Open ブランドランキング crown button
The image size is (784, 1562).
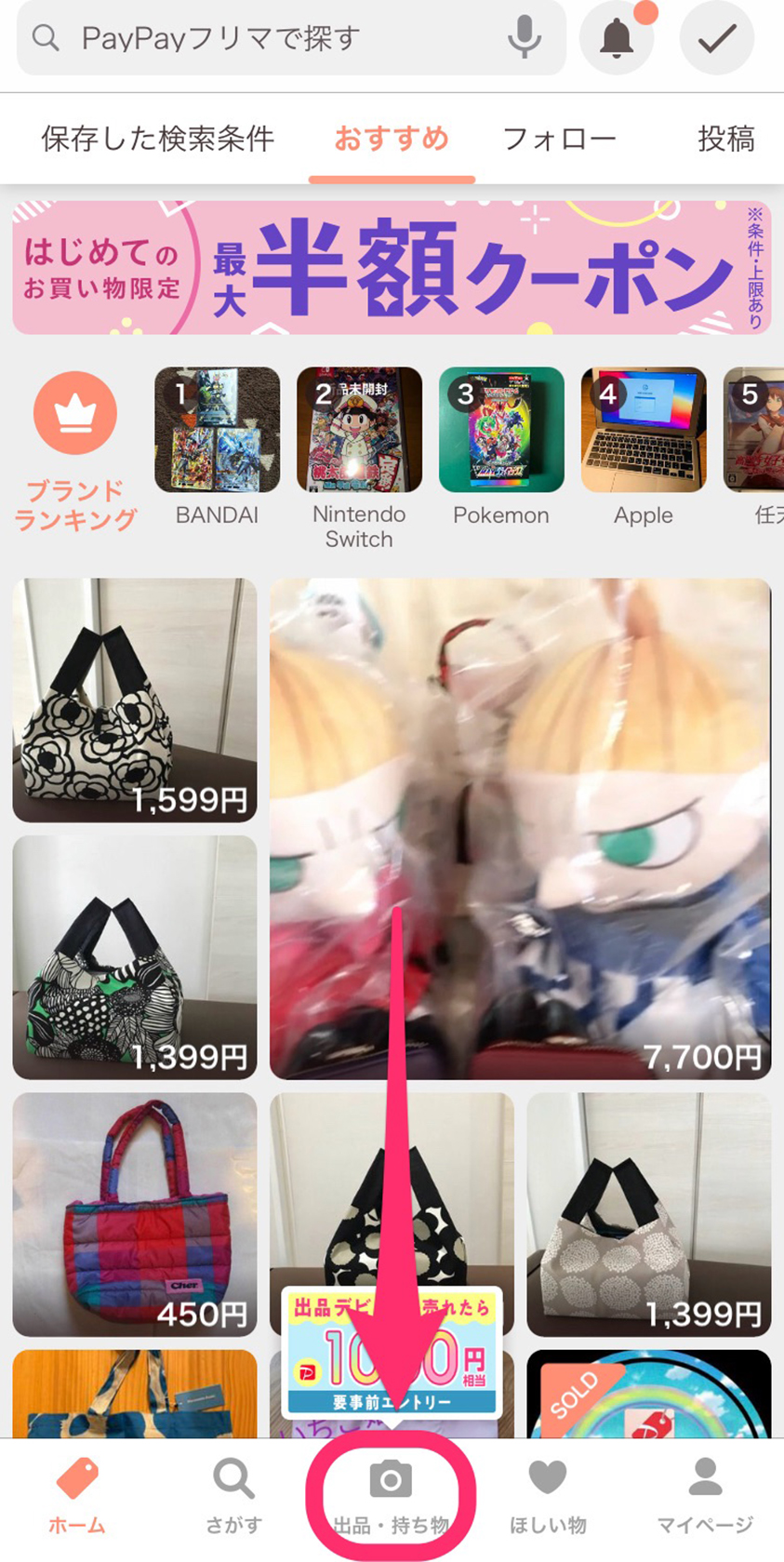pyautogui.click(x=75, y=414)
